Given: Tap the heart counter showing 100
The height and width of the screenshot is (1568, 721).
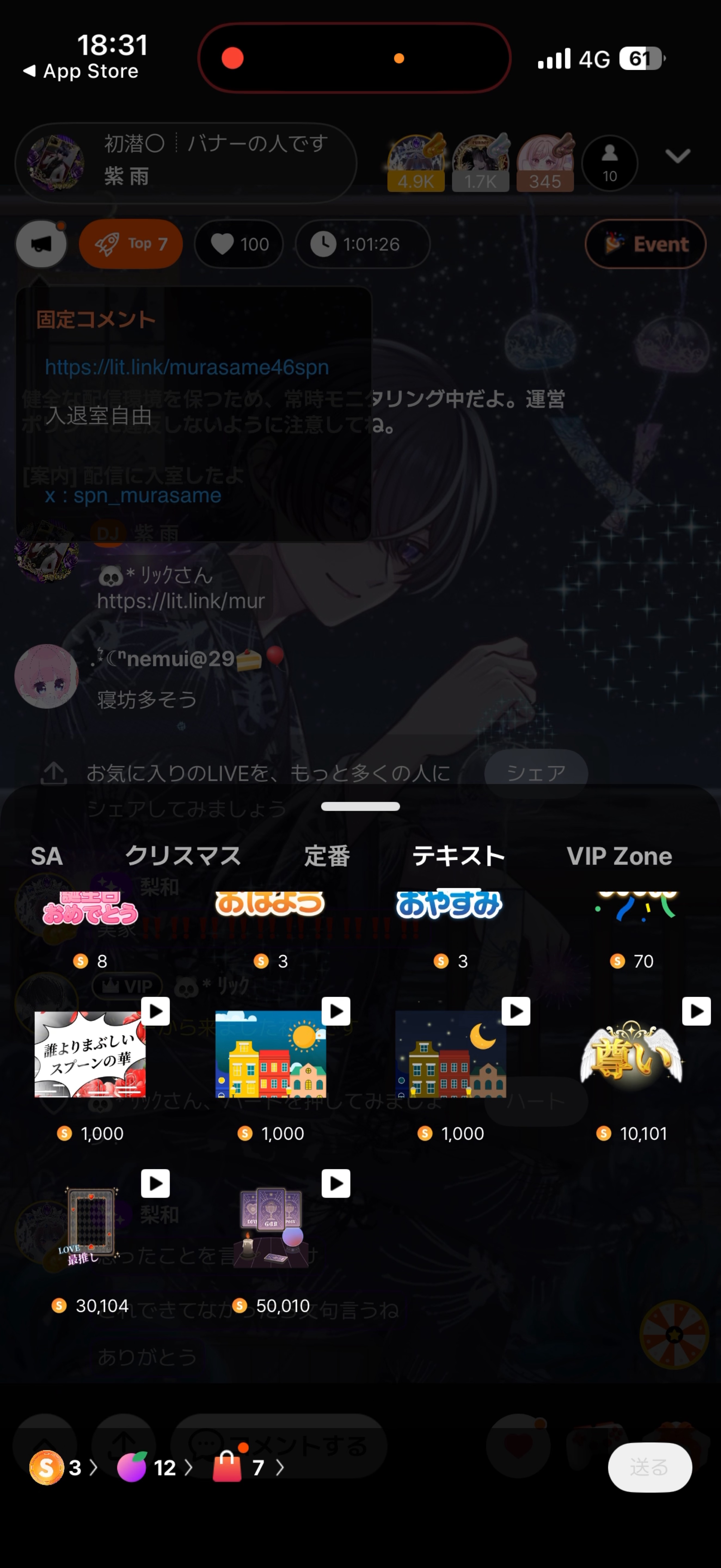Looking at the screenshot, I should point(238,243).
